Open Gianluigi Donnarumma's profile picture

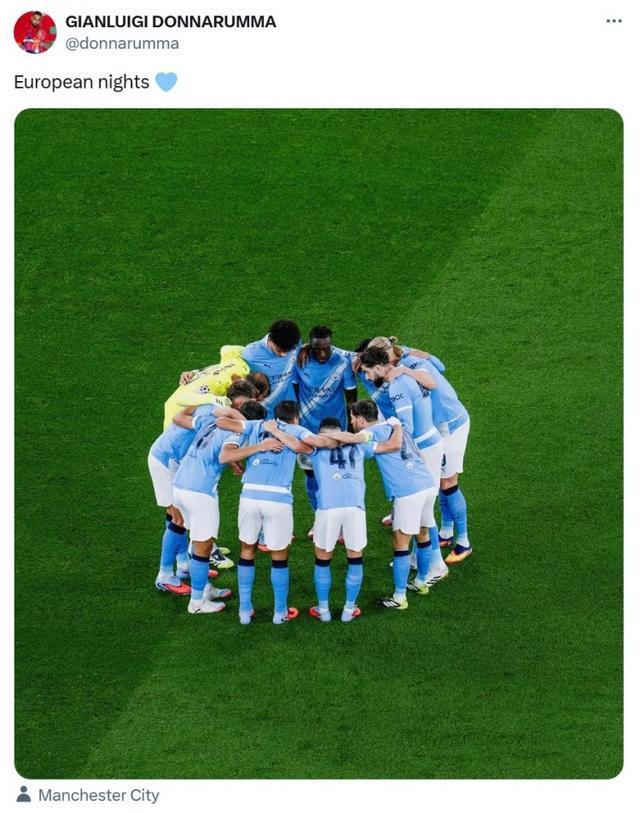[35, 32]
